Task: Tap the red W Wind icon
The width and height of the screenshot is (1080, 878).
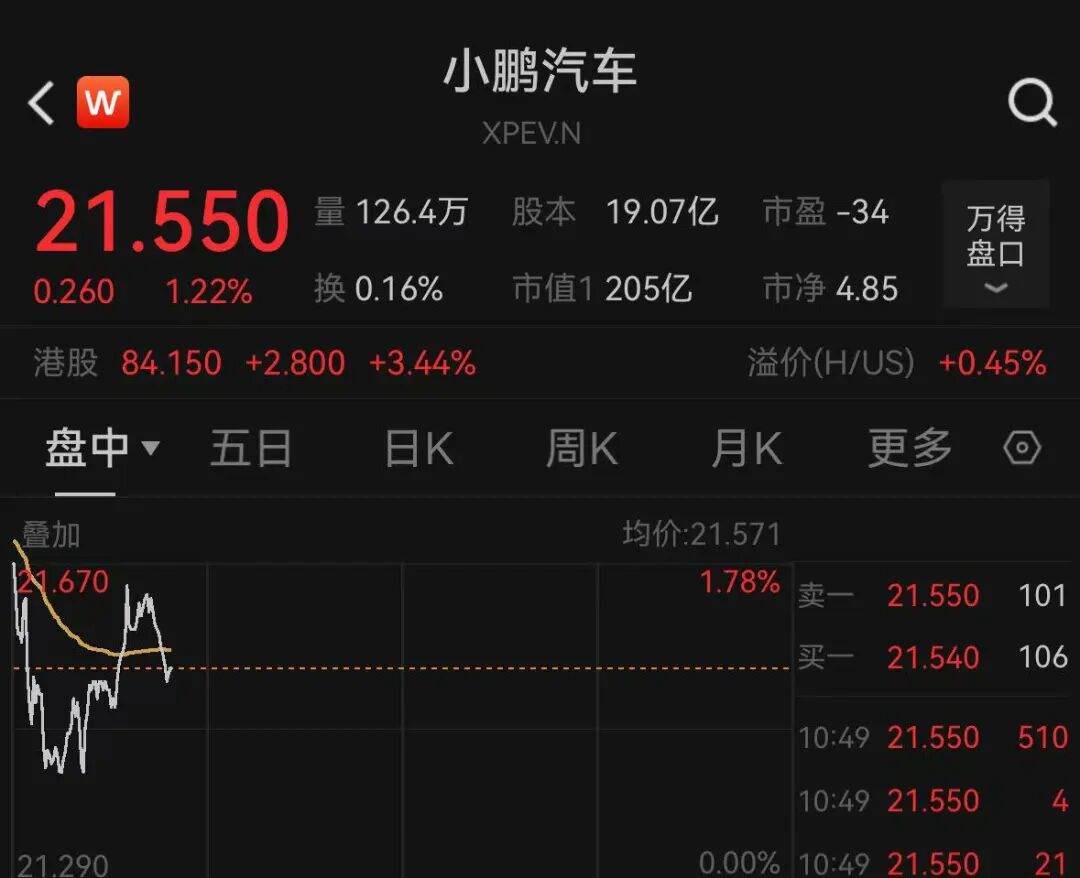Action: point(103,102)
